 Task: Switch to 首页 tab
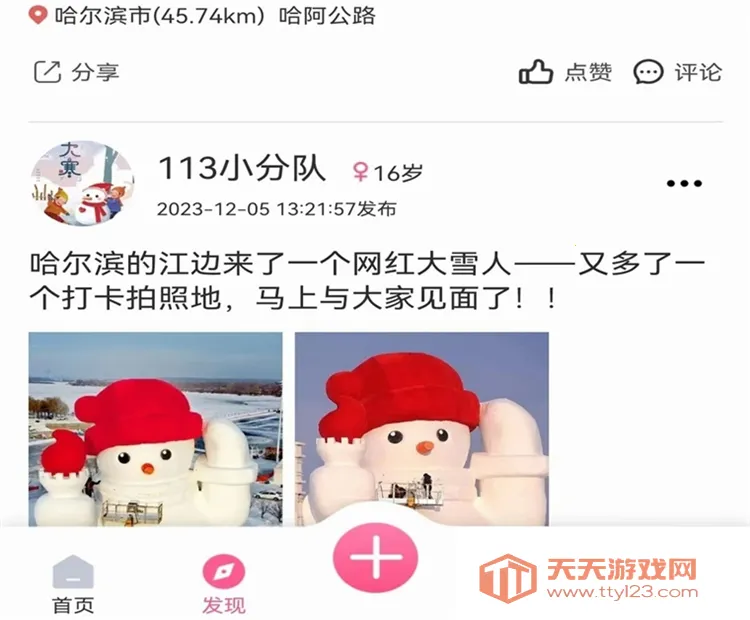click(x=73, y=585)
